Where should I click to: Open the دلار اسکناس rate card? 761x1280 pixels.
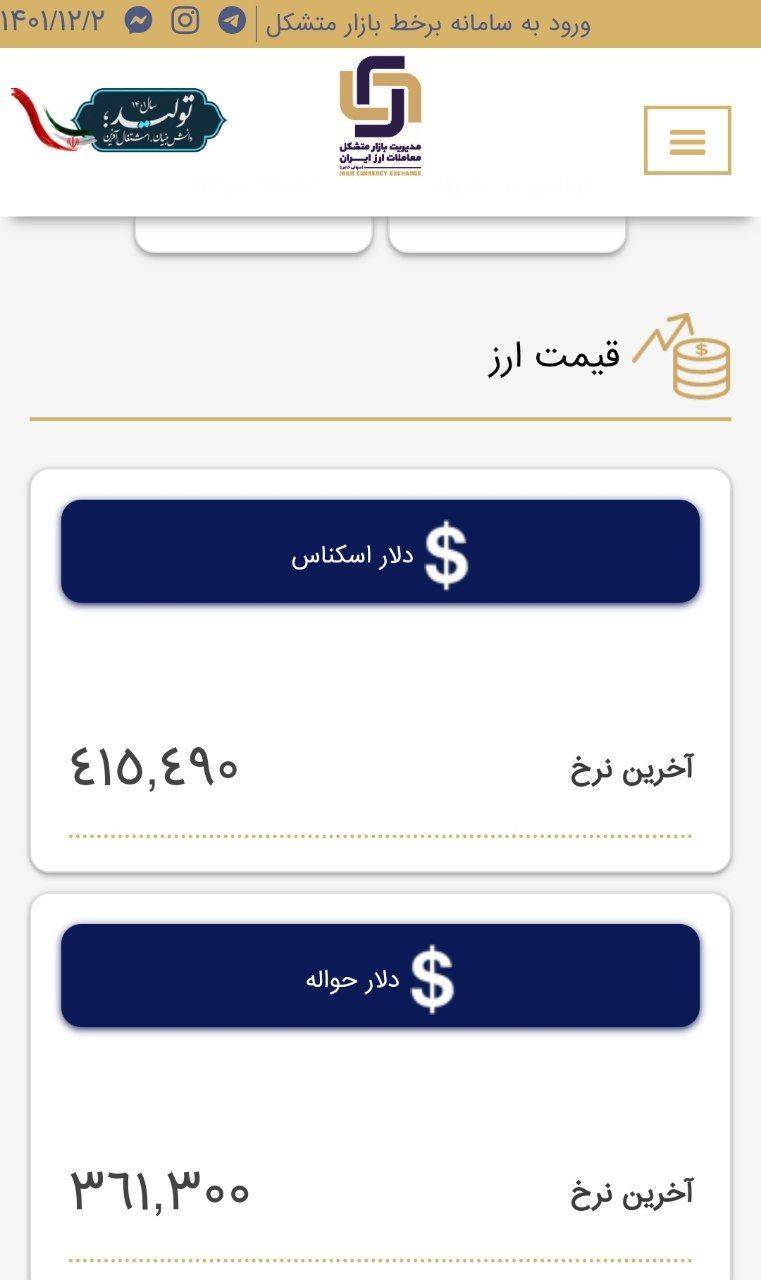pyautogui.click(x=380, y=552)
